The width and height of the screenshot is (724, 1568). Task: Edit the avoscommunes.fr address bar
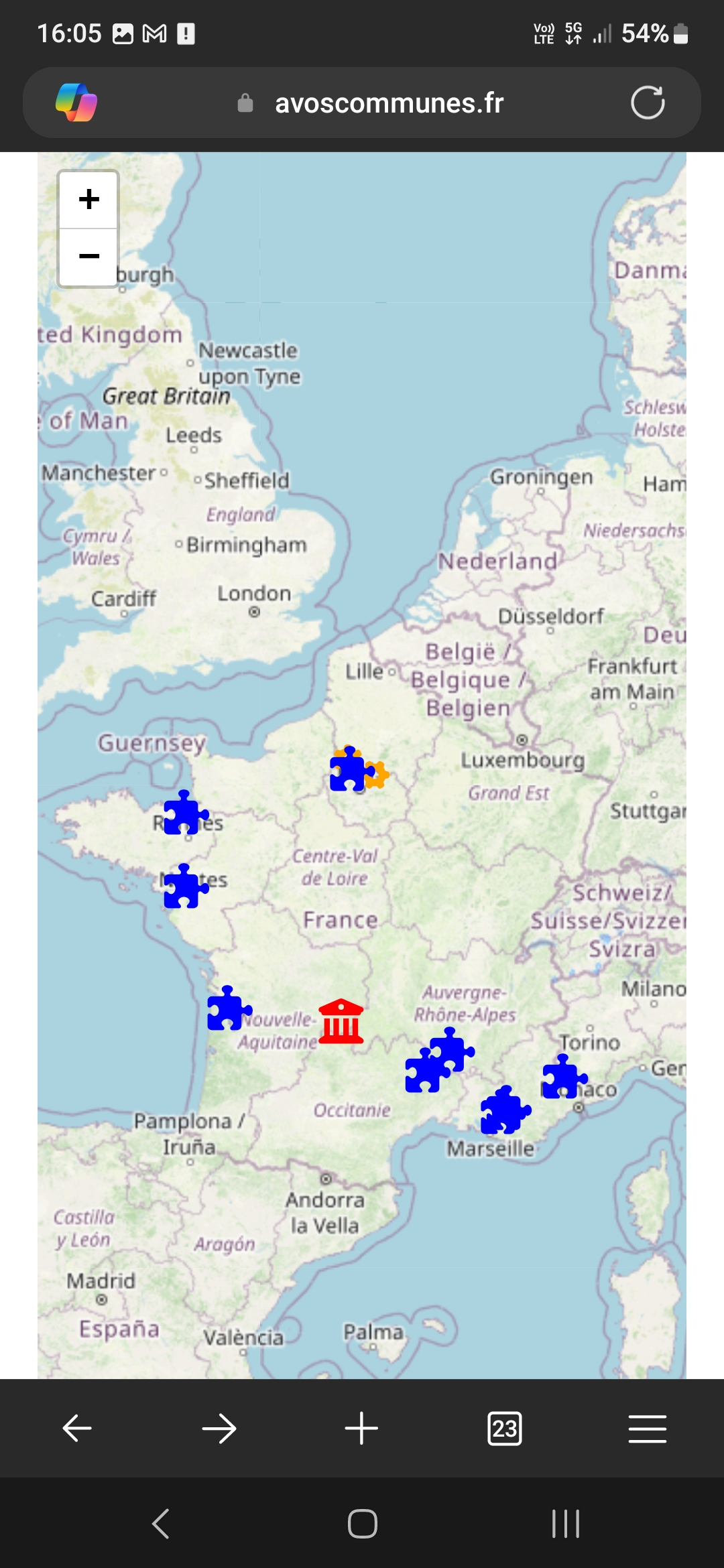(389, 103)
